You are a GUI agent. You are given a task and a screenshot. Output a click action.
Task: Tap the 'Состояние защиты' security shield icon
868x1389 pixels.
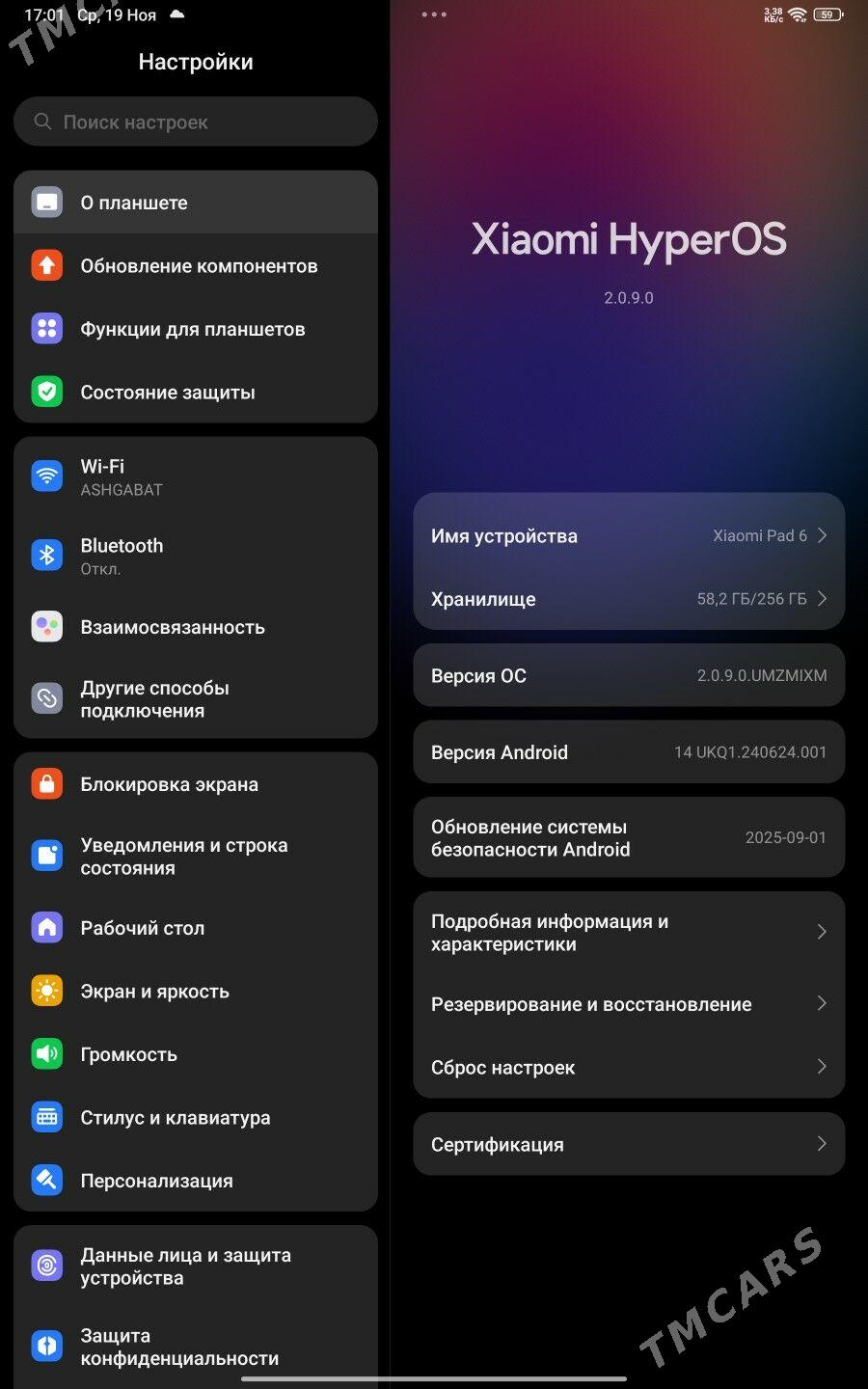pyautogui.click(x=46, y=392)
